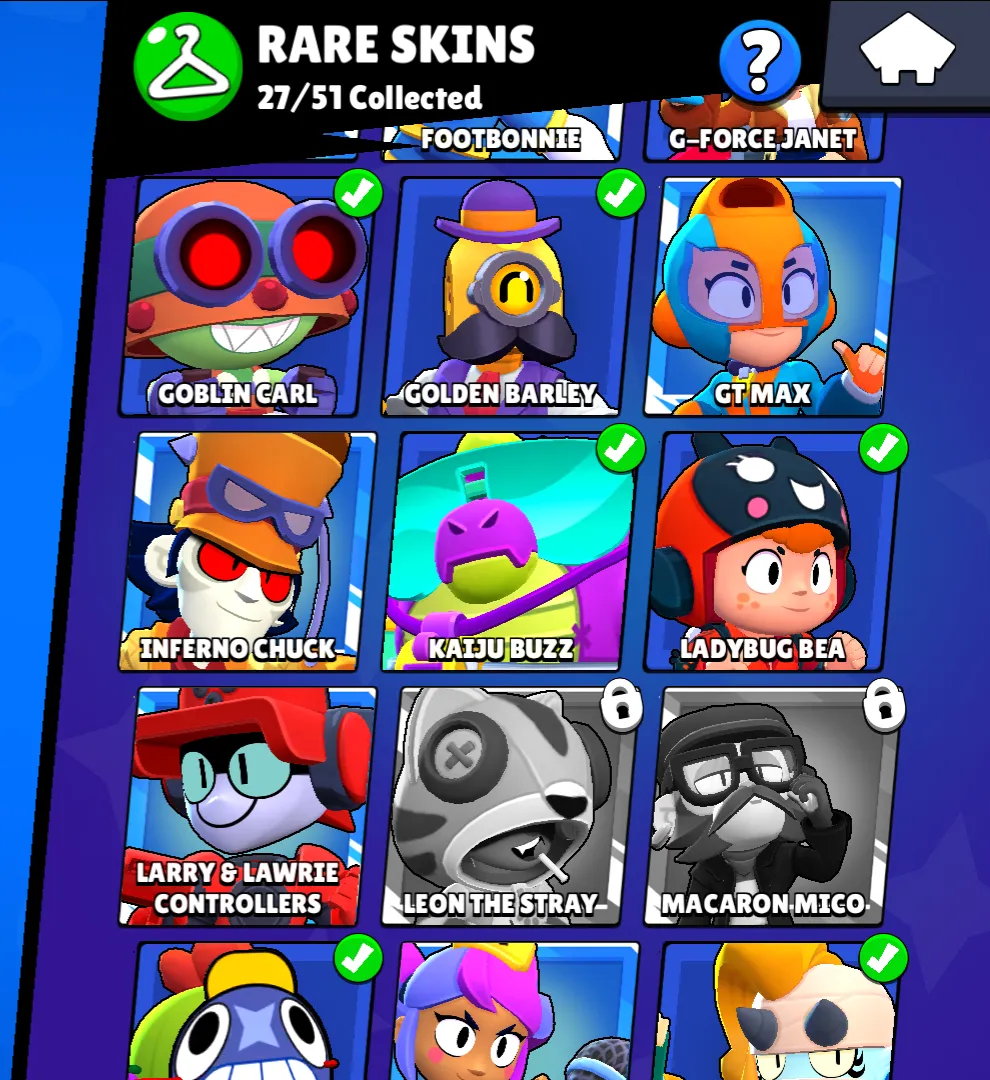View the Ladybug Bea skin
The width and height of the screenshot is (990, 1080).
(x=770, y=552)
